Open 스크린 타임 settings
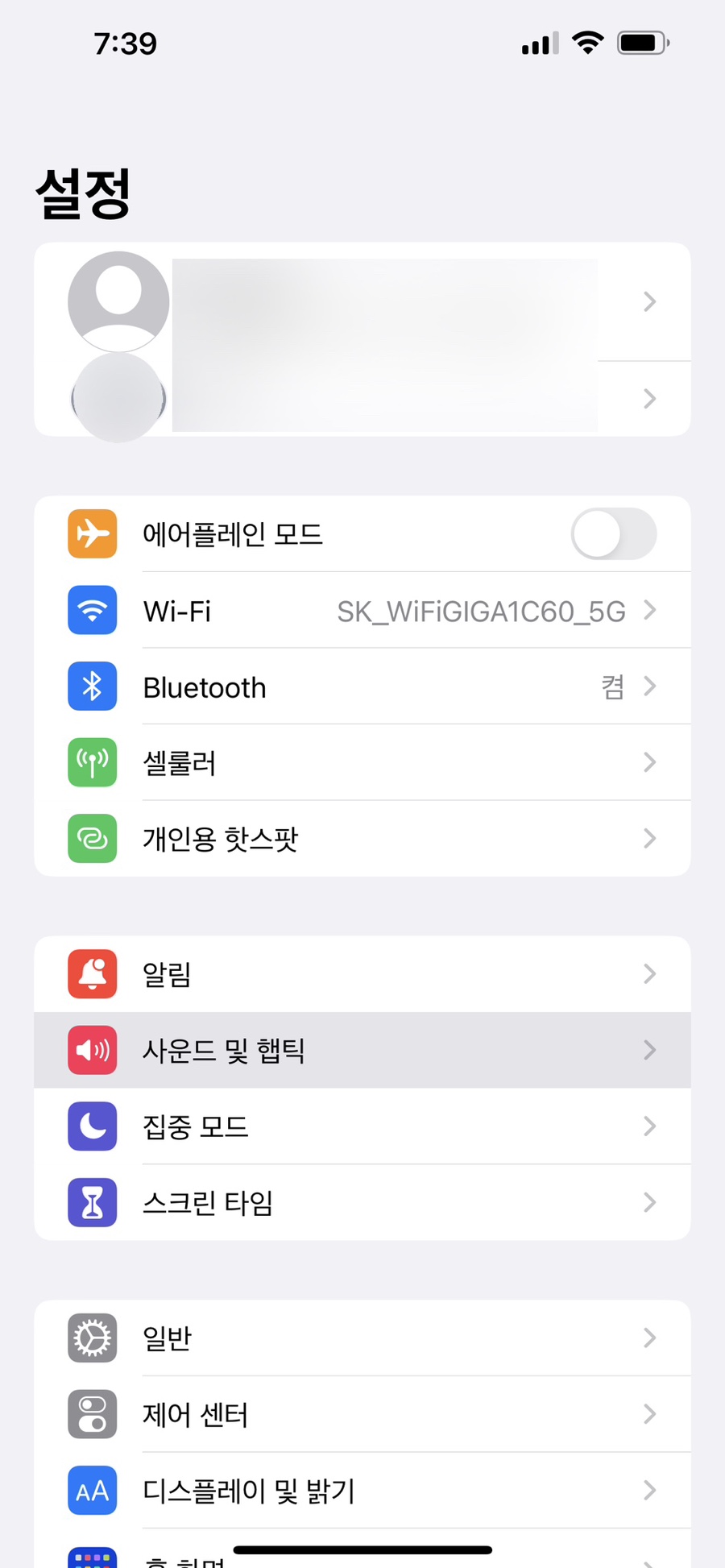 pos(362,1202)
